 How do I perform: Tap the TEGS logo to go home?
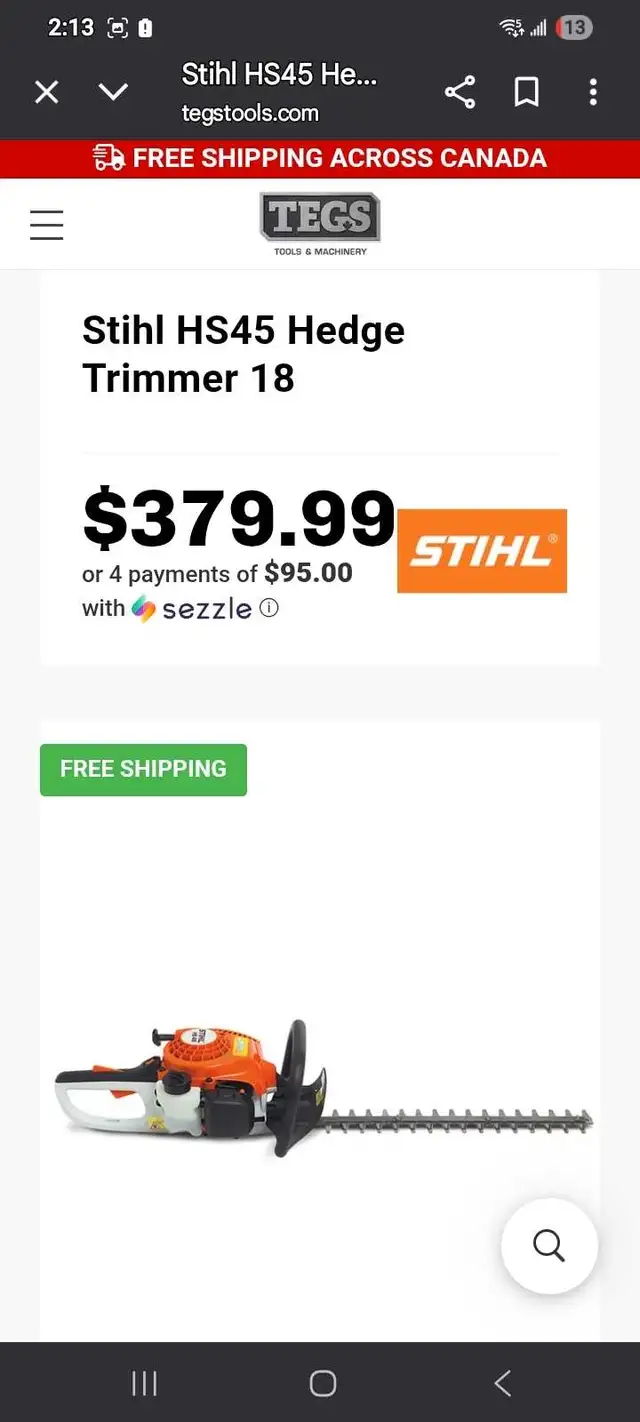tap(320, 224)
